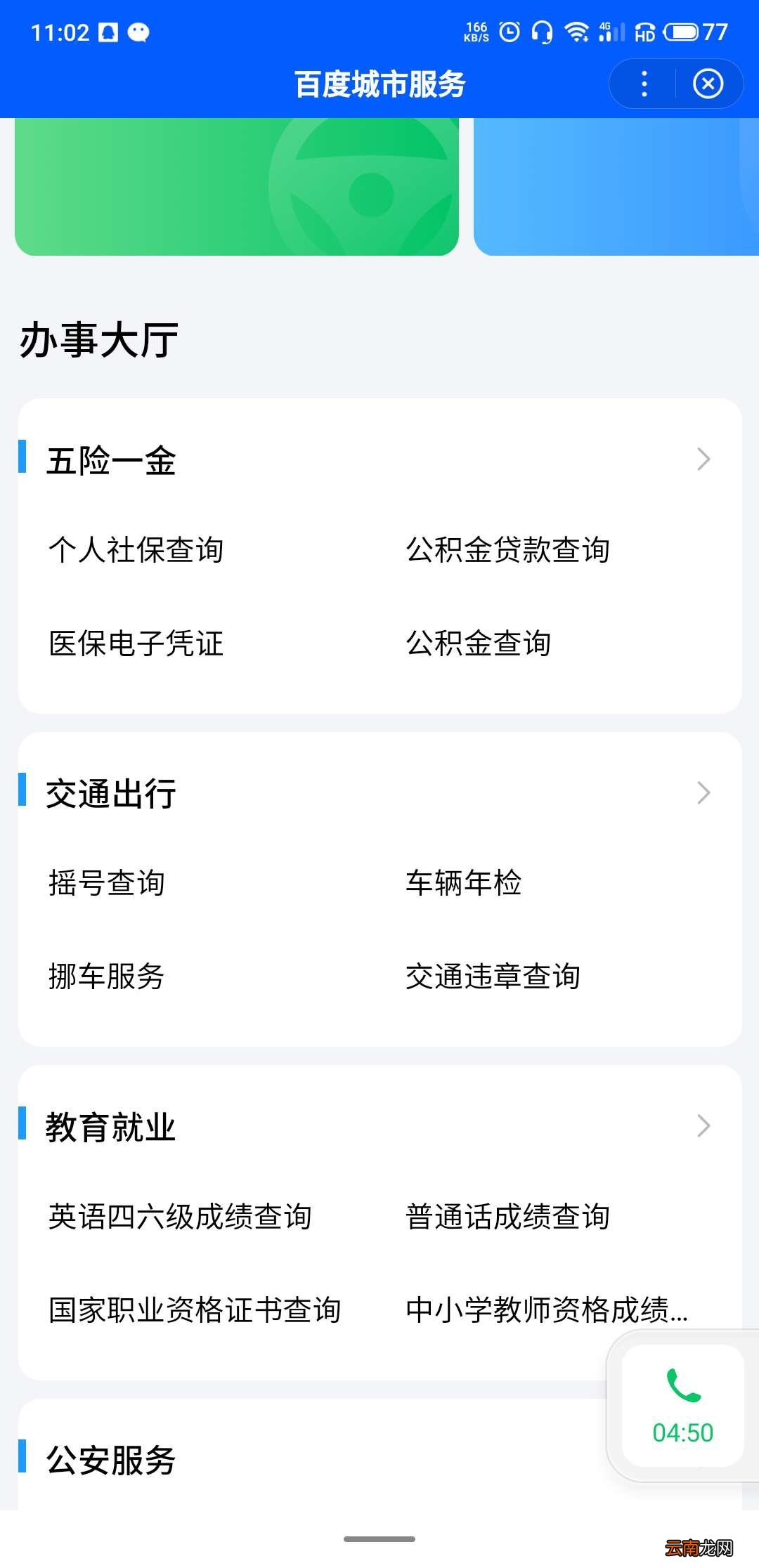The image size is (759, 1568).
Task: Expand the 五险一金 category chevron
Action: [x=703, y=460]
